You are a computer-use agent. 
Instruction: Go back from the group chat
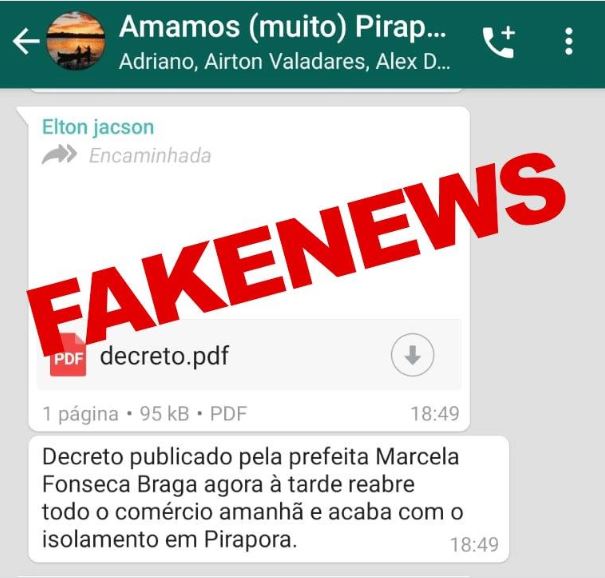(x=25, y=42)
